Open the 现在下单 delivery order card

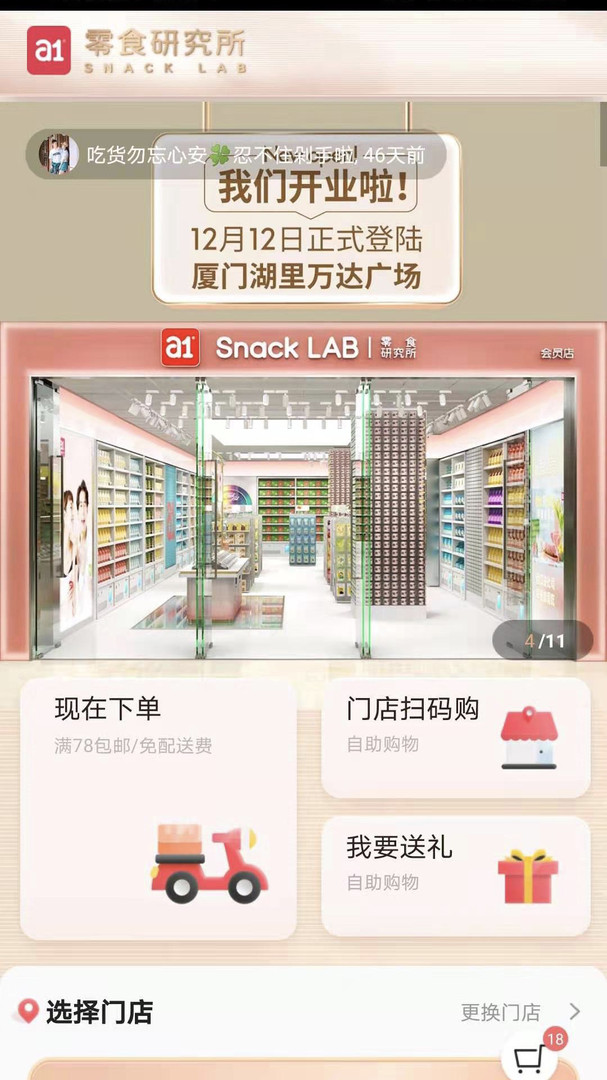pyautogui.click(x=158, y=809)
